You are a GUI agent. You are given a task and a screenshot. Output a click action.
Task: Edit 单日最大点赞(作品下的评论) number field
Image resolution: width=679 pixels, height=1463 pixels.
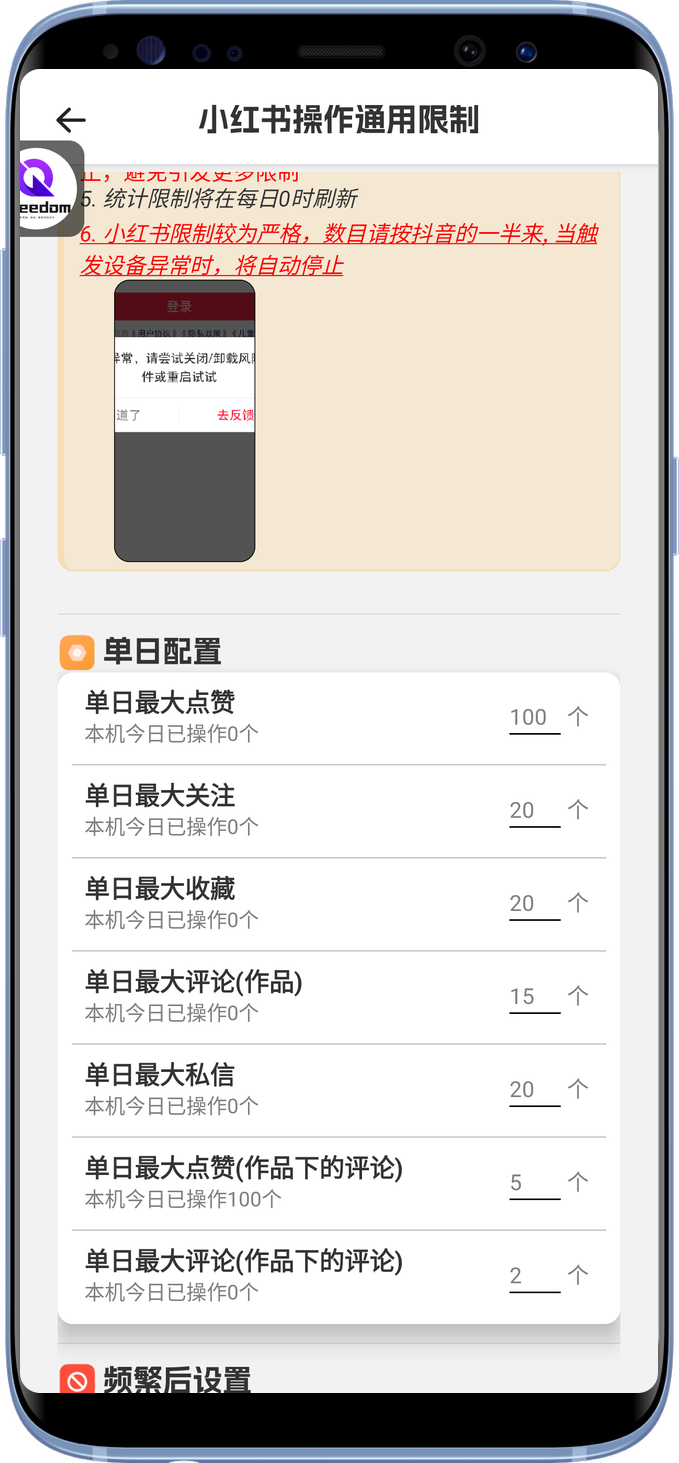pyautogui.click(x=534, y=1183)
